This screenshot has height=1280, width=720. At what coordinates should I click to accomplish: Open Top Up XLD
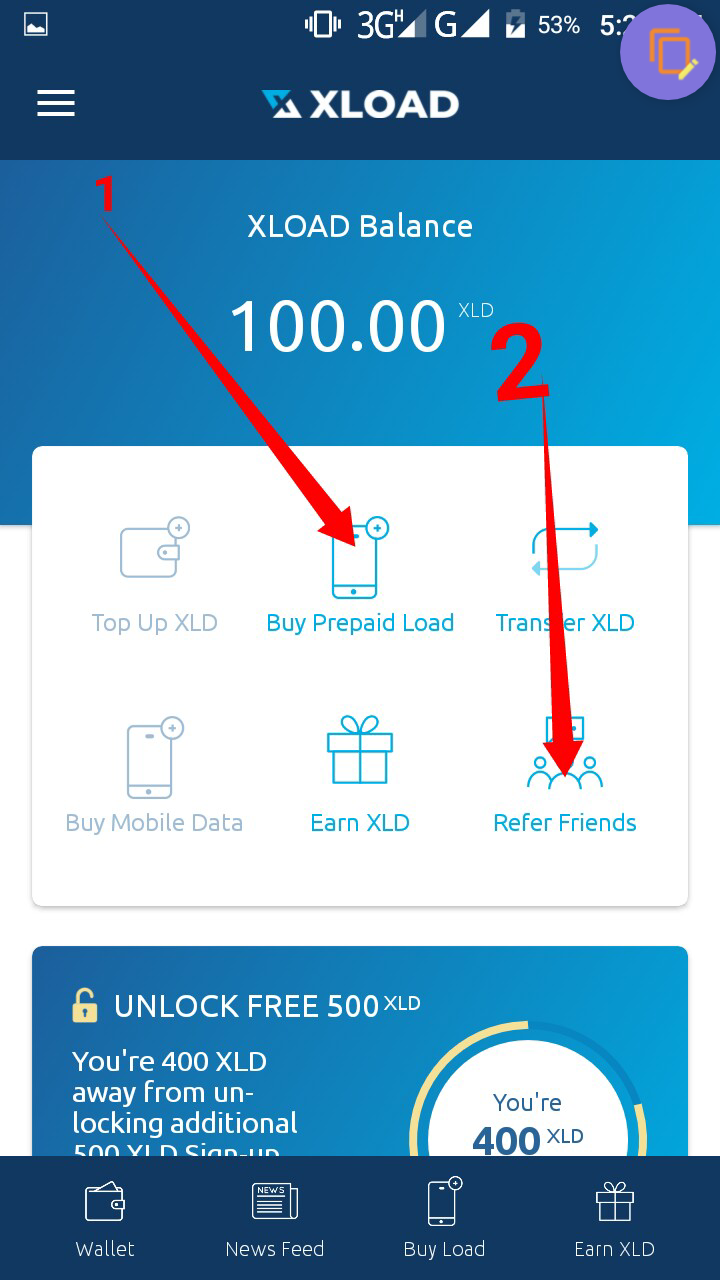point(154,577)
